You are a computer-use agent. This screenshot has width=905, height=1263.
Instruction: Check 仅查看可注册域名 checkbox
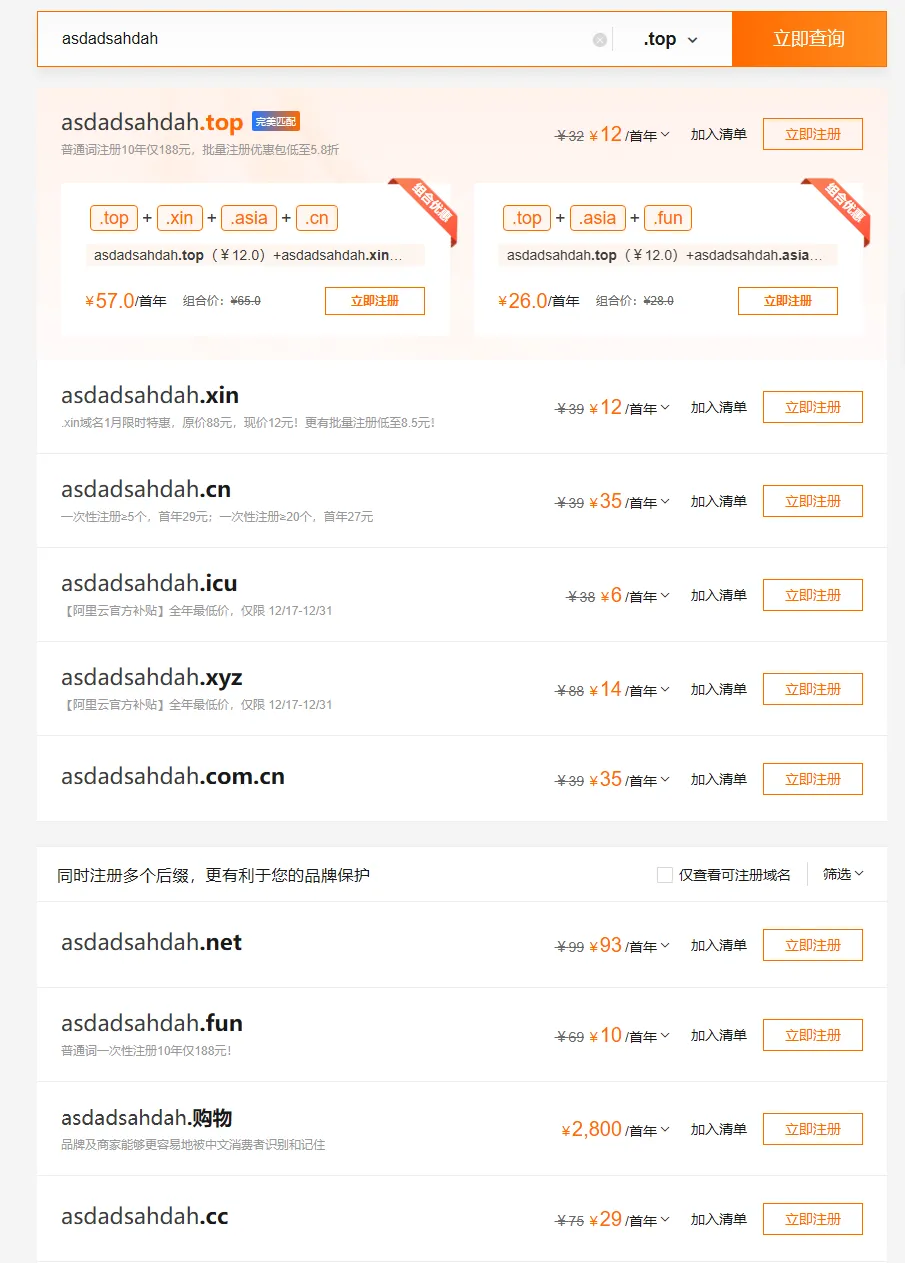pos(665,875)
